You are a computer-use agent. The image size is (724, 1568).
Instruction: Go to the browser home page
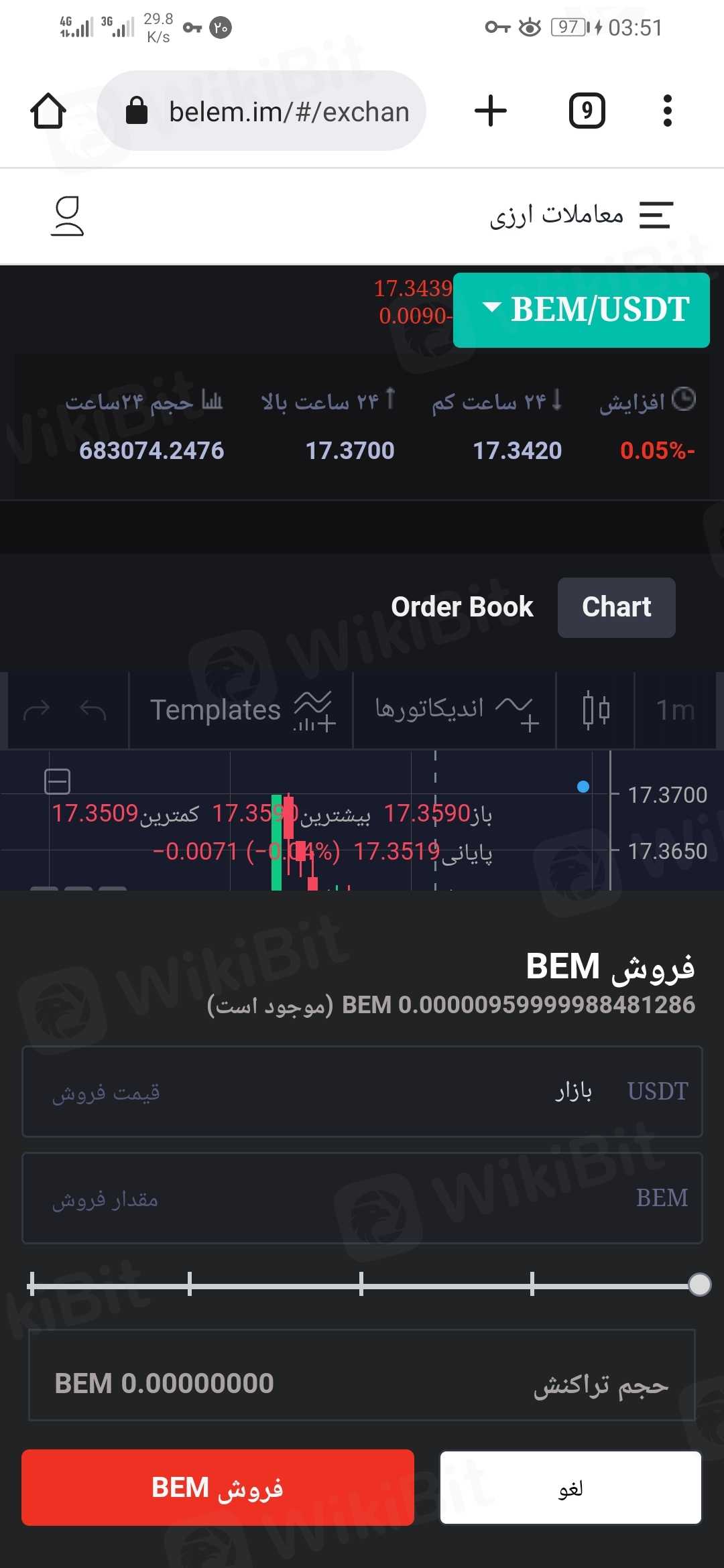coord(48,111)
